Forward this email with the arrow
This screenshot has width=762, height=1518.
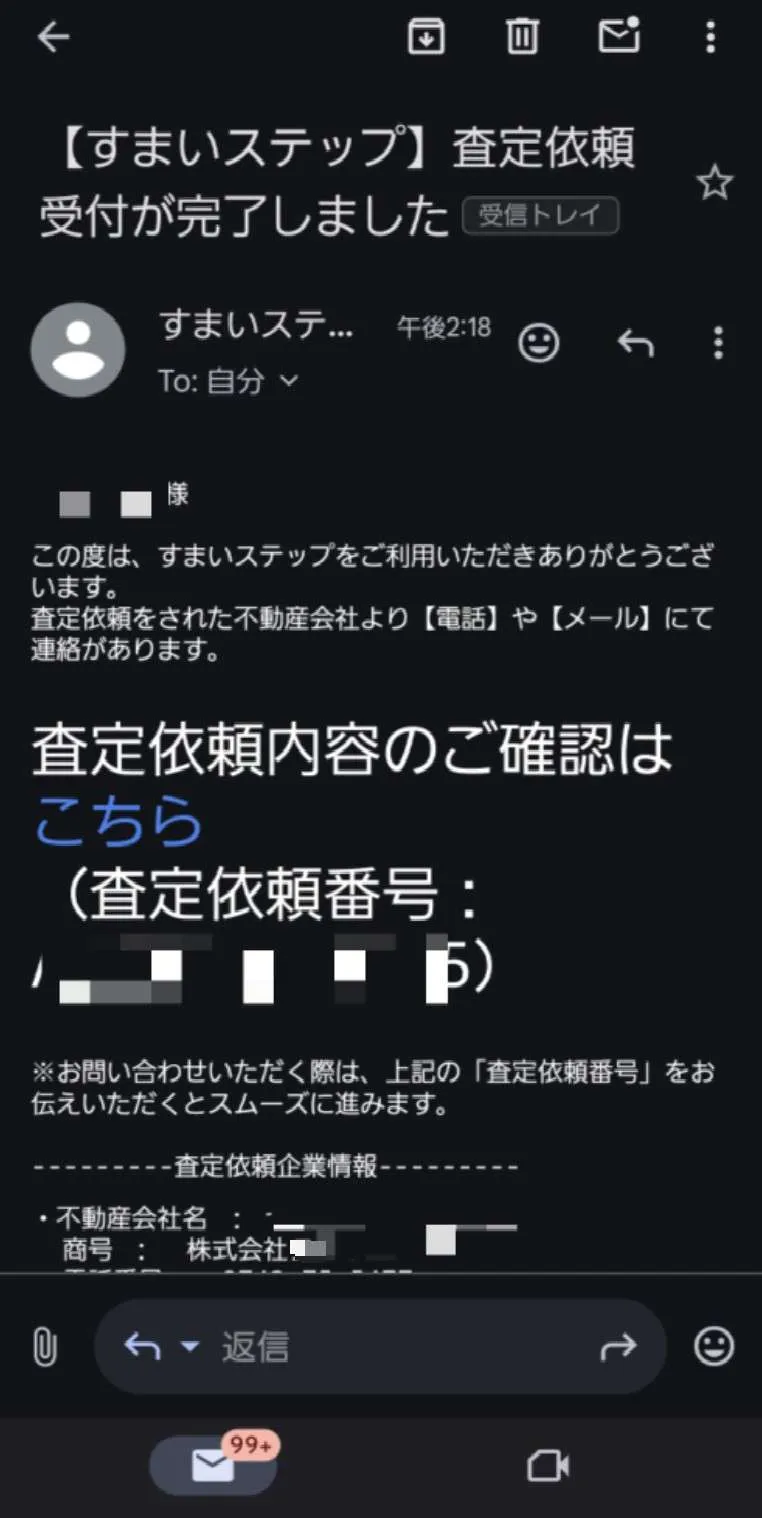pyautogui.click(x=618, y=1347)
